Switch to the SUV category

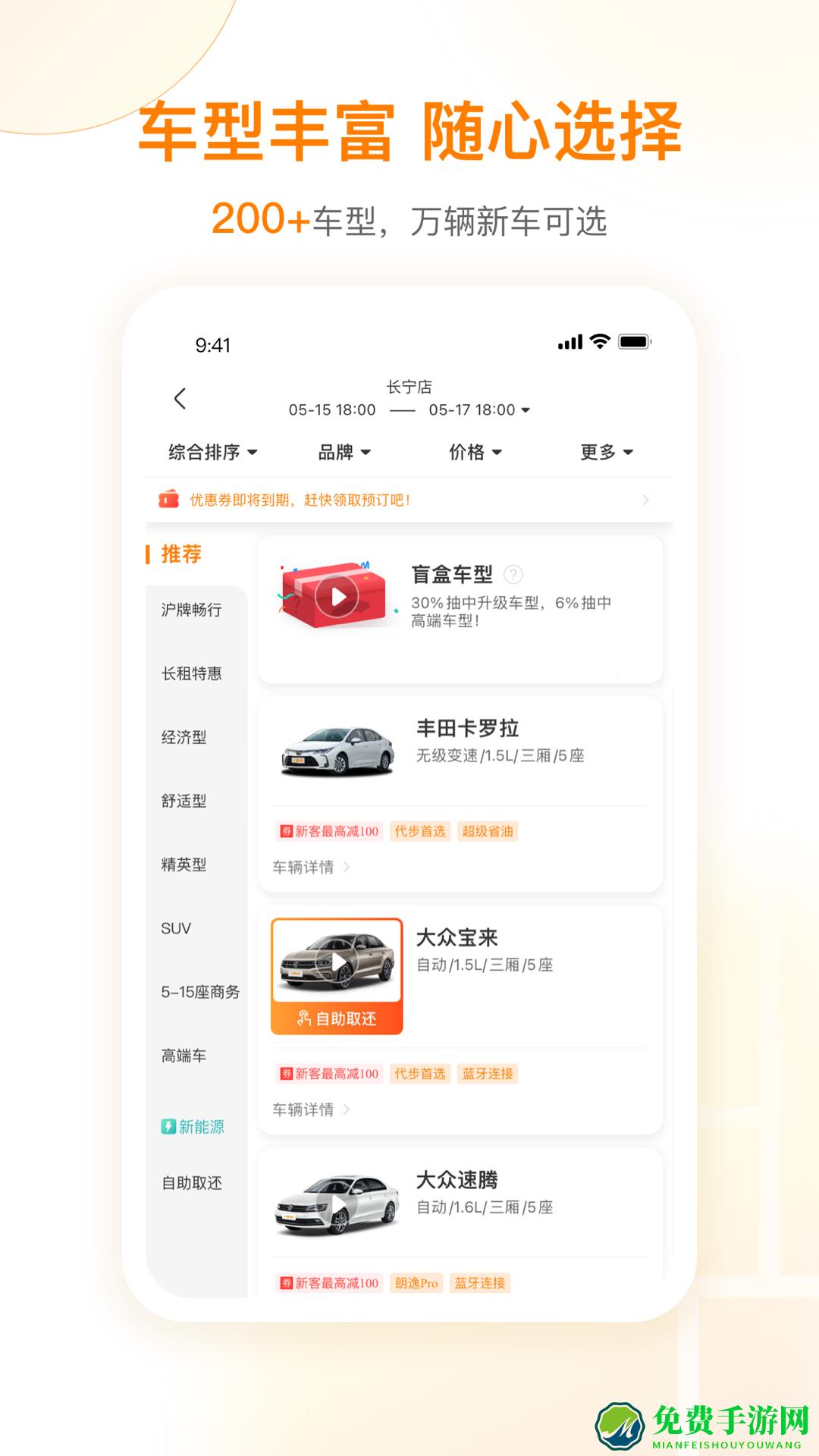(x=176, y=928)
